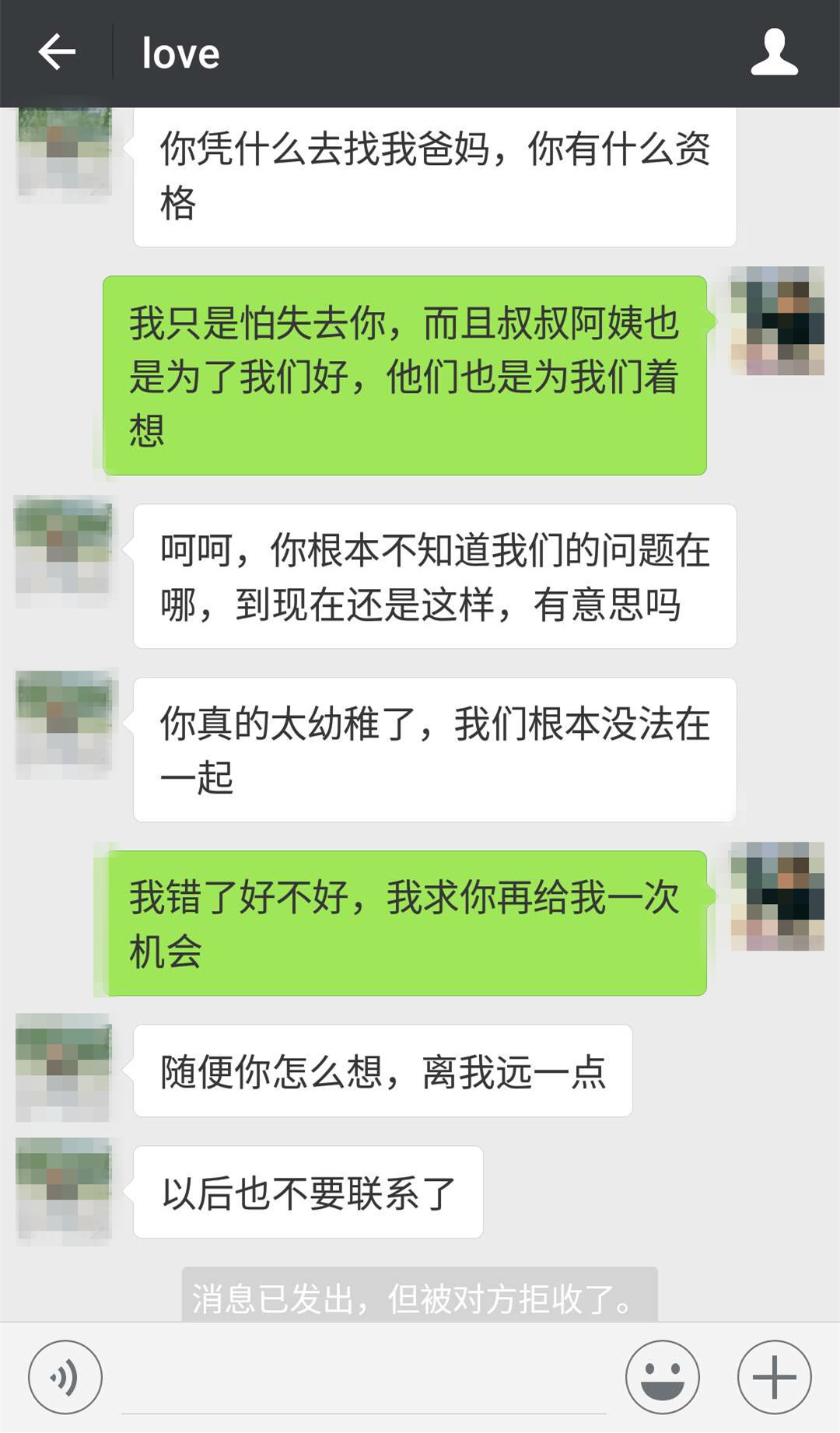This screenshot has width=840, height=1433.
Task: Tap my avatar beside 我错了好不好 message
Action: coord(777,896)
